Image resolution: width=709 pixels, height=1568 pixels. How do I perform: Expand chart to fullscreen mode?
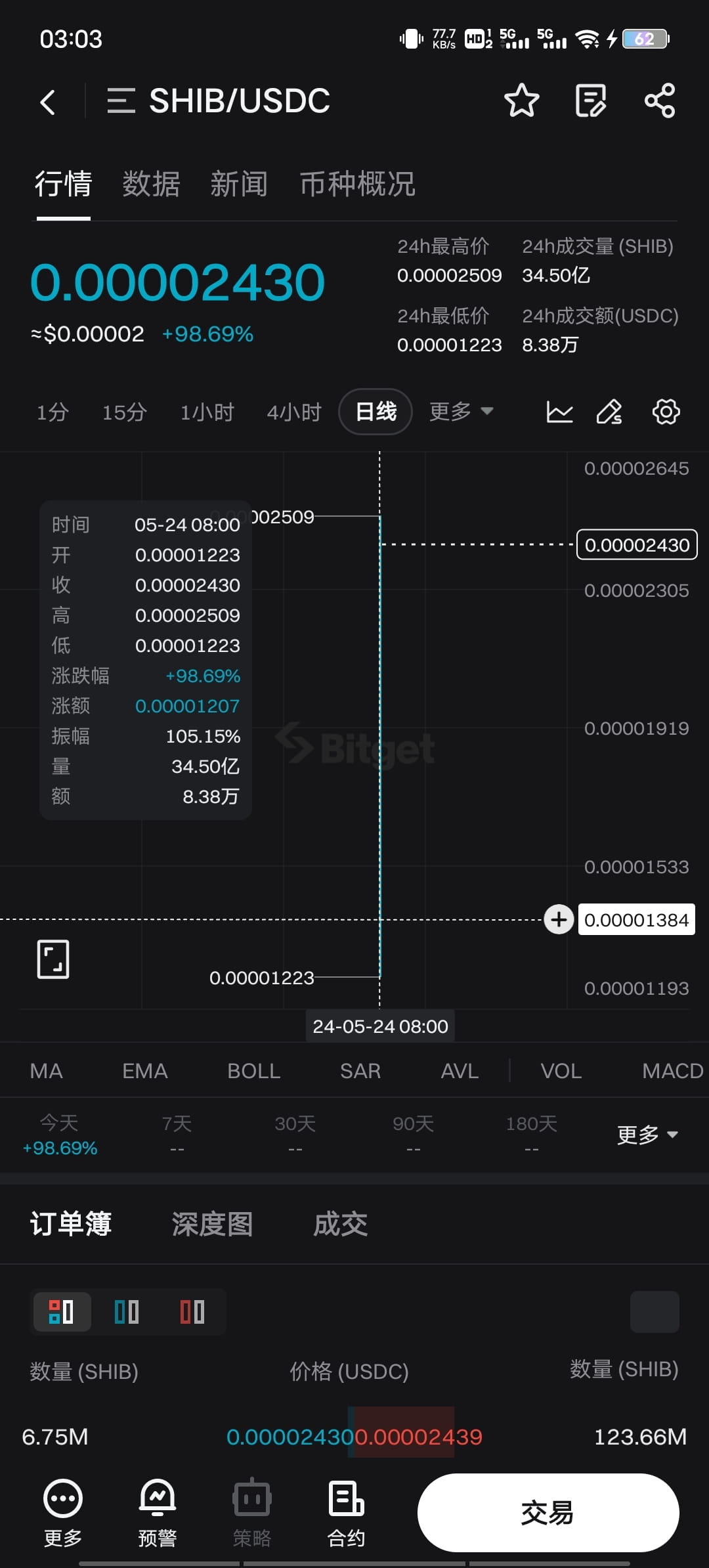click(x=53, y=959)
